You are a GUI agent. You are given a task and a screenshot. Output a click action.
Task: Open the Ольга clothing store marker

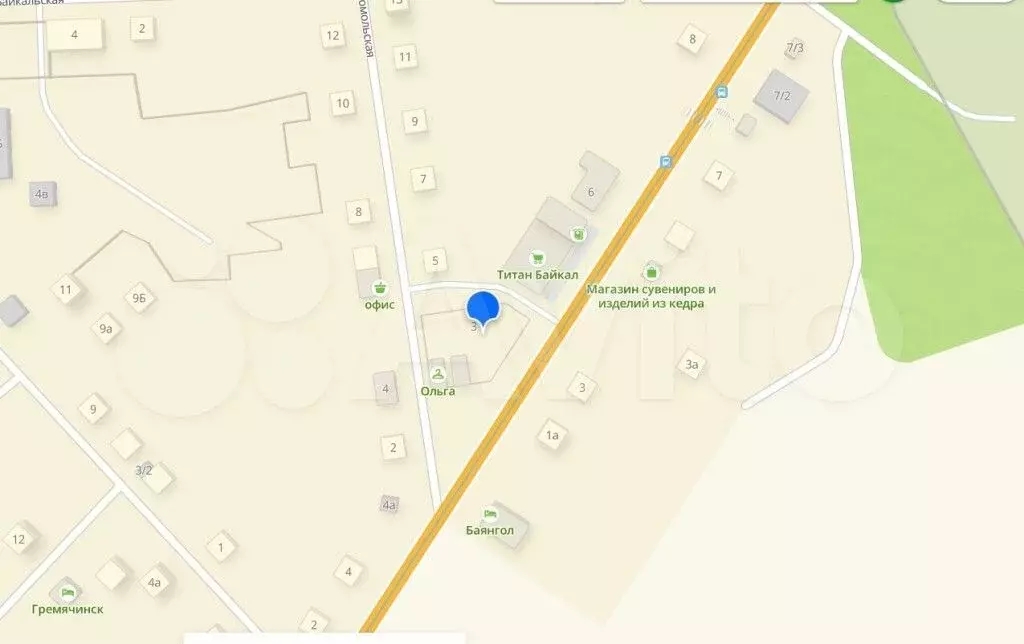(x=437, y=375)
